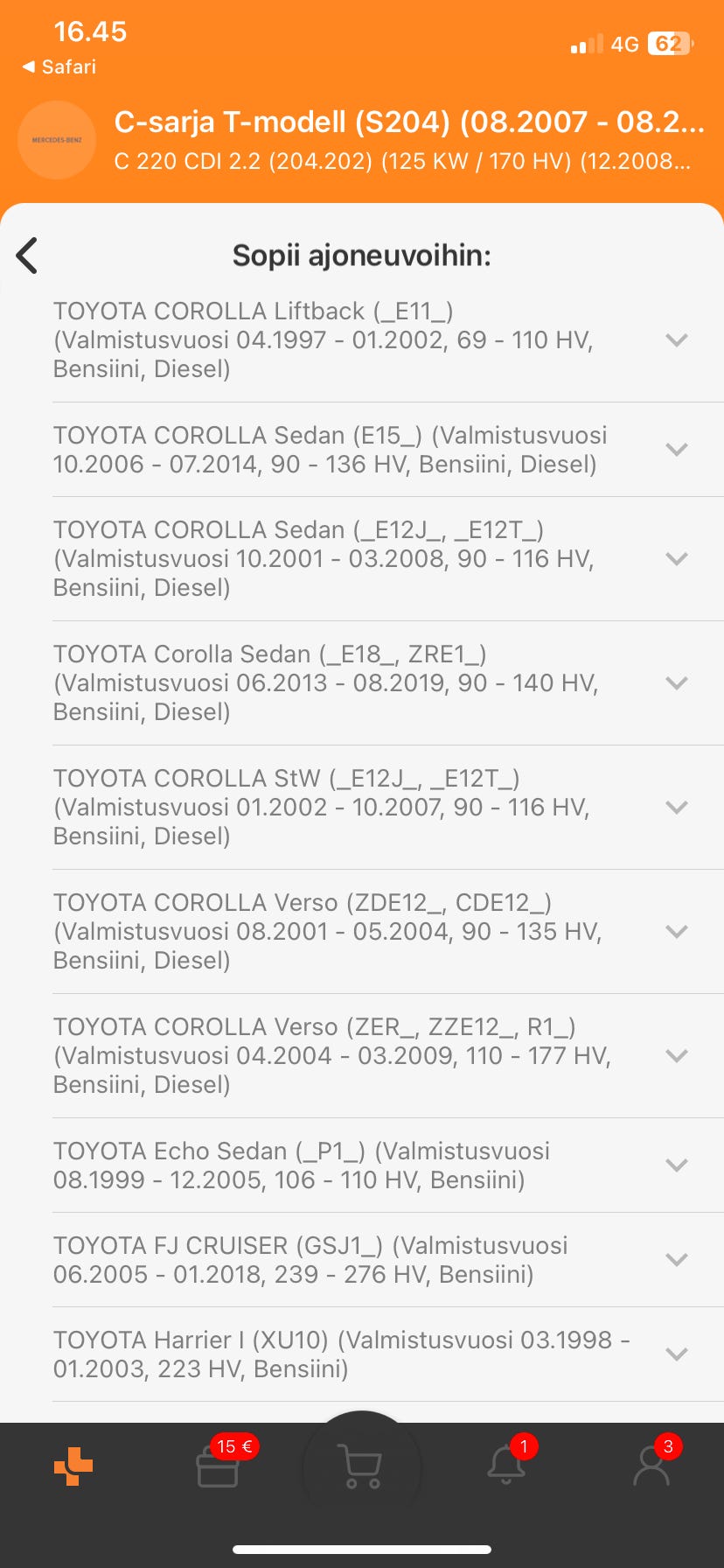This screenshot has height=1568, width=724.
Task: Open the selected Mercedes C-sarja vehicle header
Action: (x=407, y=140)
